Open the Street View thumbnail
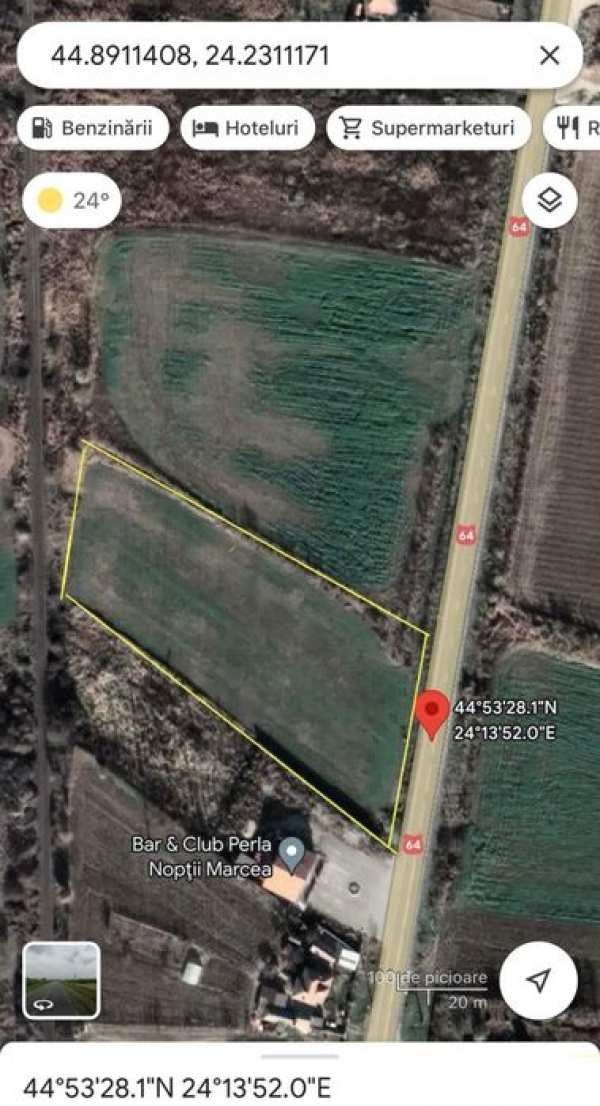Viewport: 600px width, 1106px height. pyautogui.click(x=61, y=980)
